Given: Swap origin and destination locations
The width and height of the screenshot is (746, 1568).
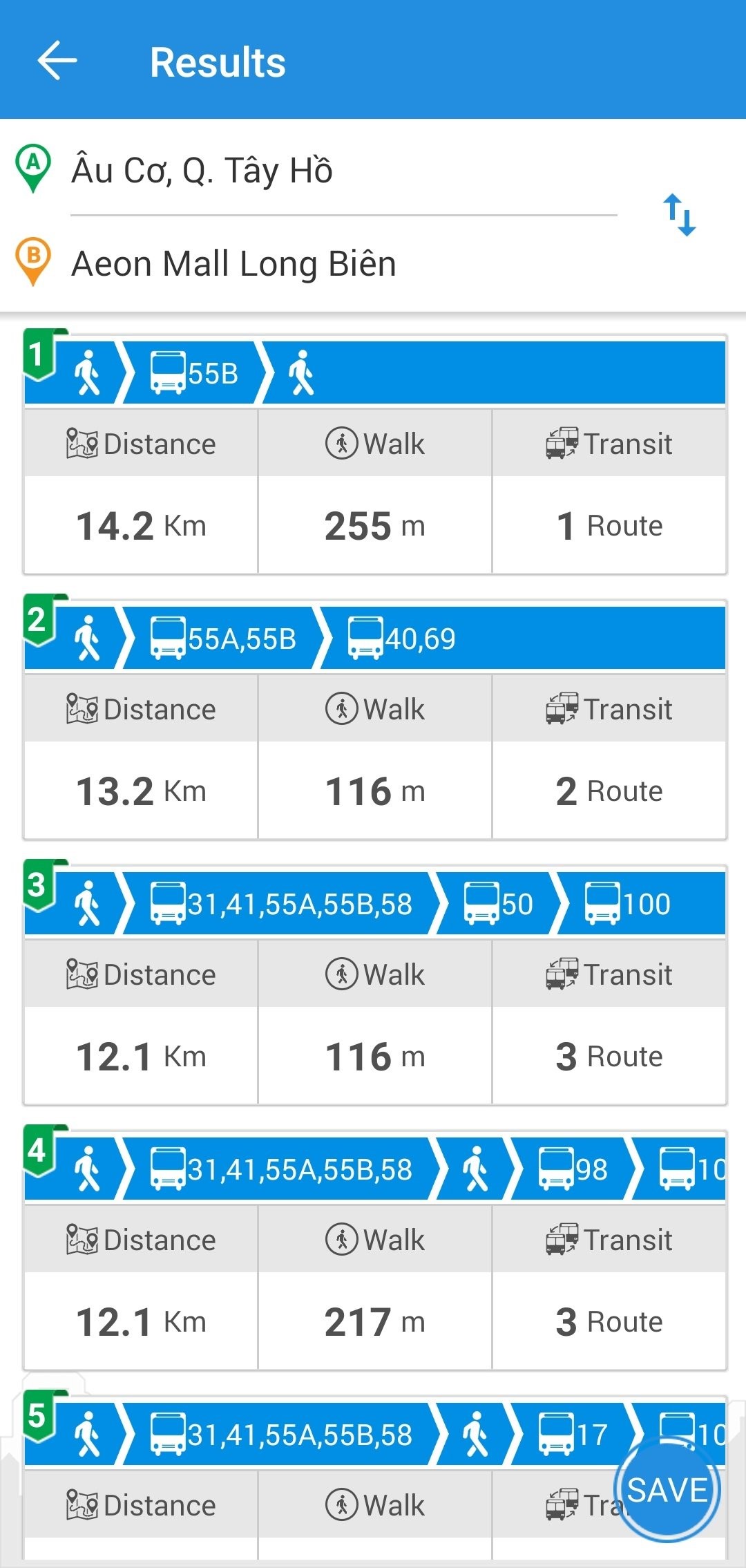Looking at the screenshot, I should click(679, 215).
